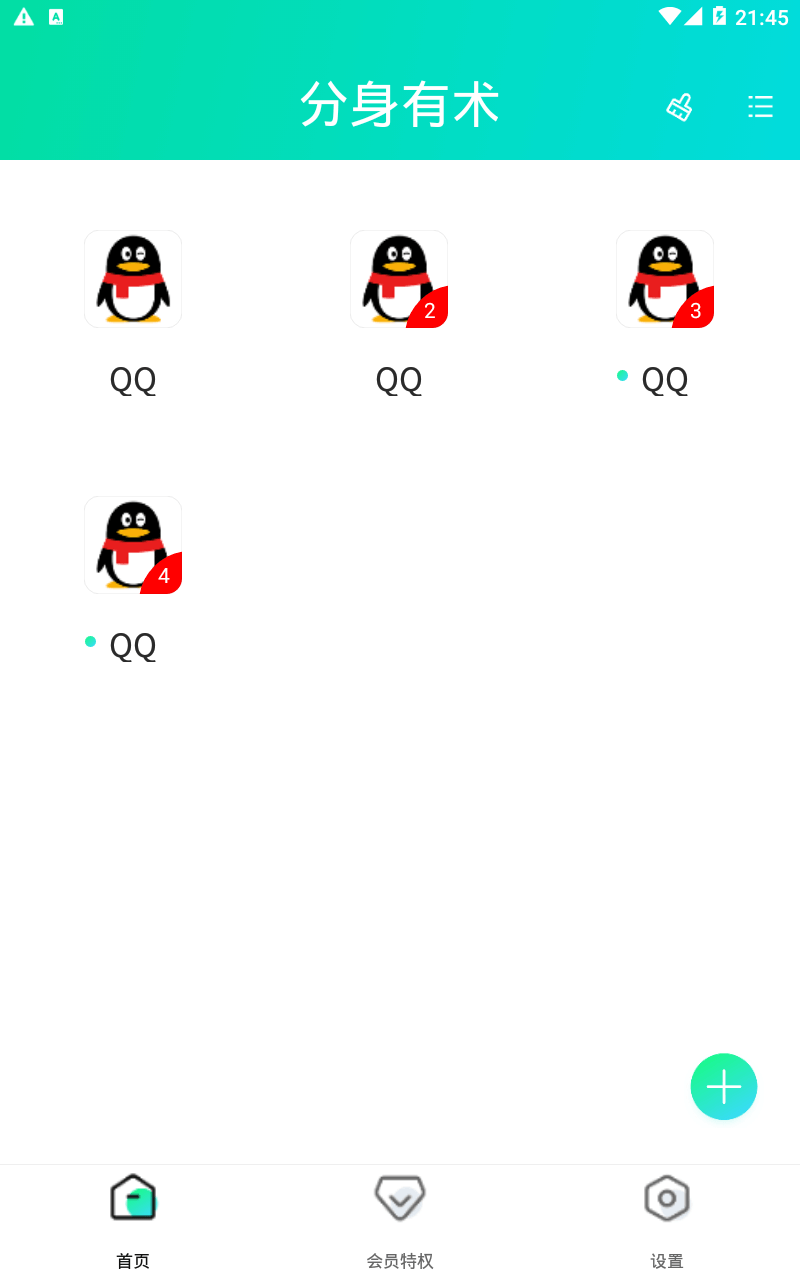Image resolution: width=800 pixels, height=1280 pixels.
Task: Open the 设置 tab
Action: pos(667,1222)
